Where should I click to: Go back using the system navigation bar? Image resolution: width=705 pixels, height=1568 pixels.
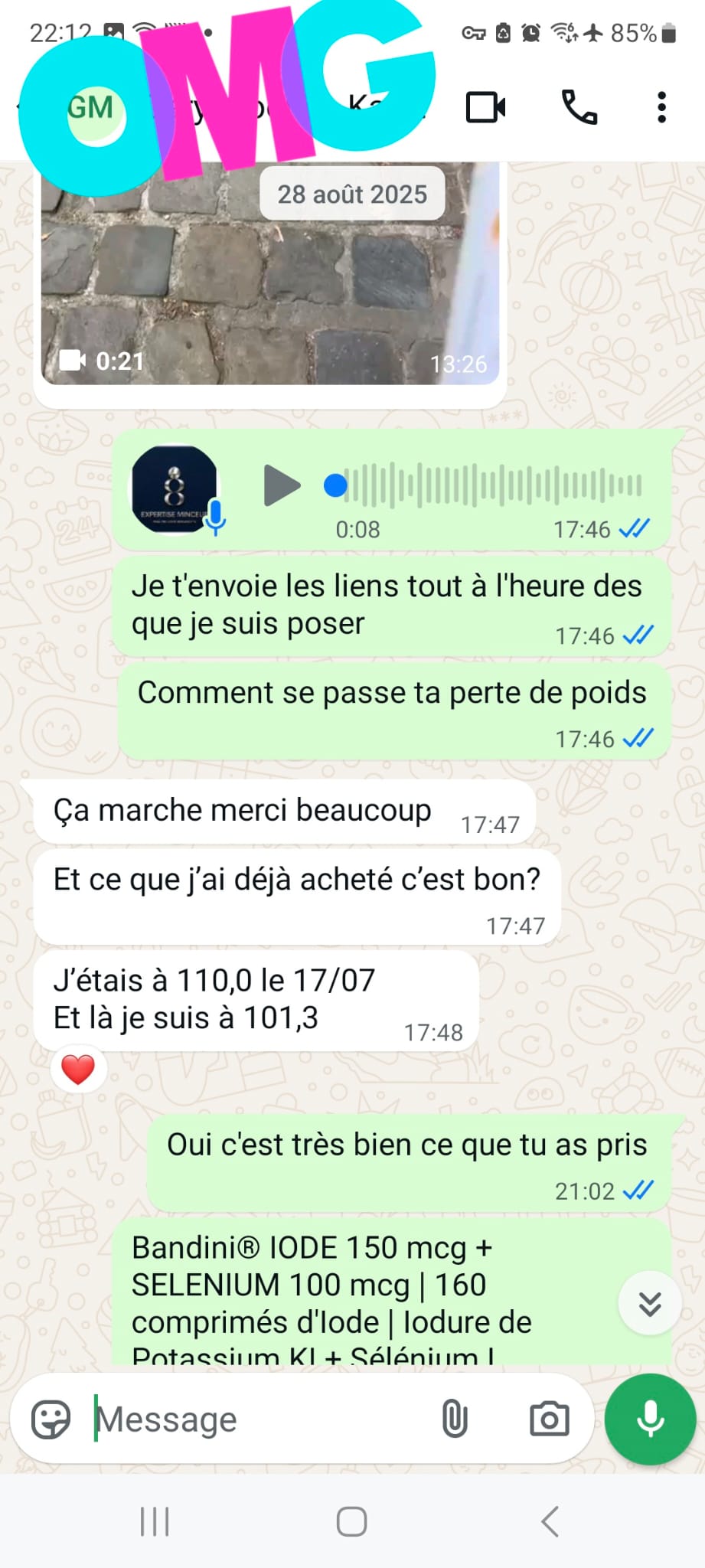[550, 1521]
